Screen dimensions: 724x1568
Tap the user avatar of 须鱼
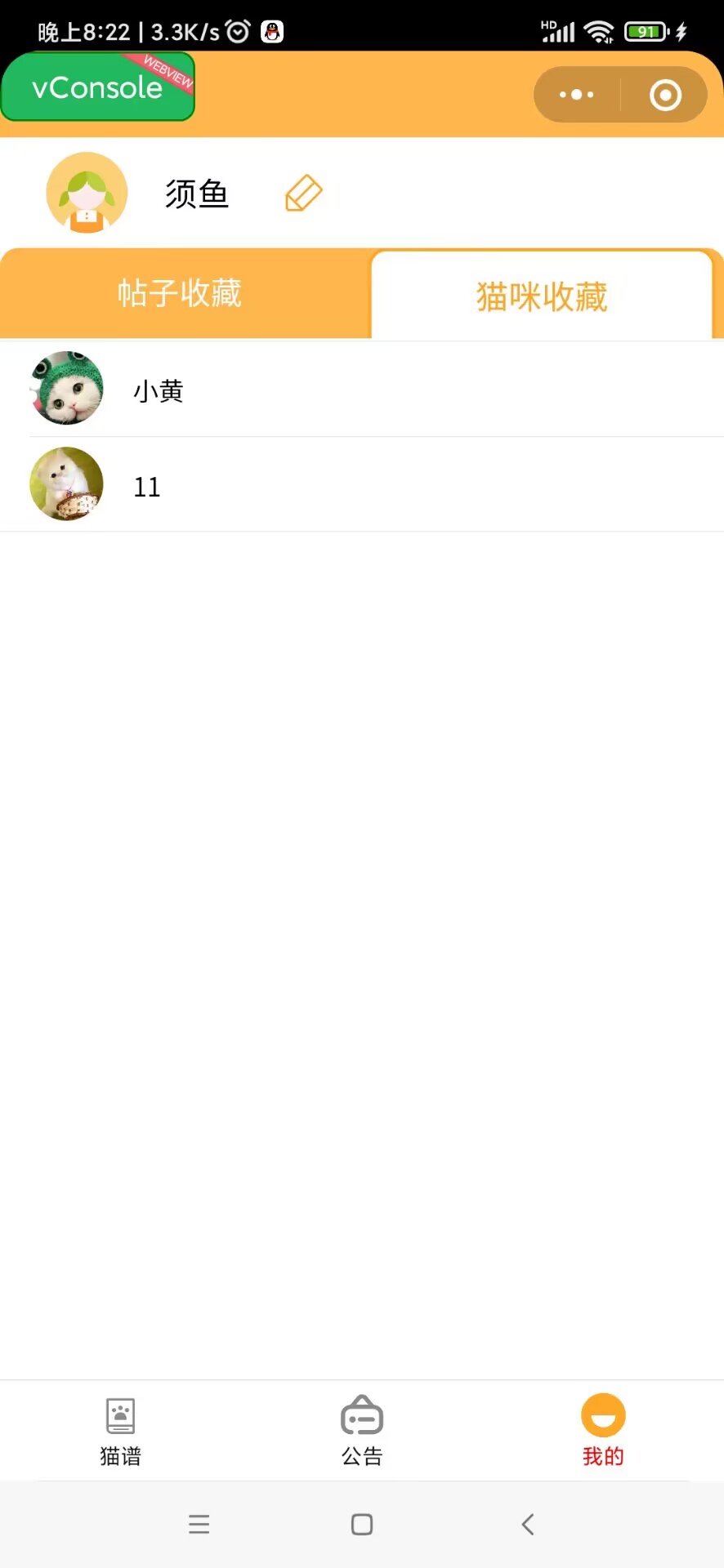click(x=87, y=193)
